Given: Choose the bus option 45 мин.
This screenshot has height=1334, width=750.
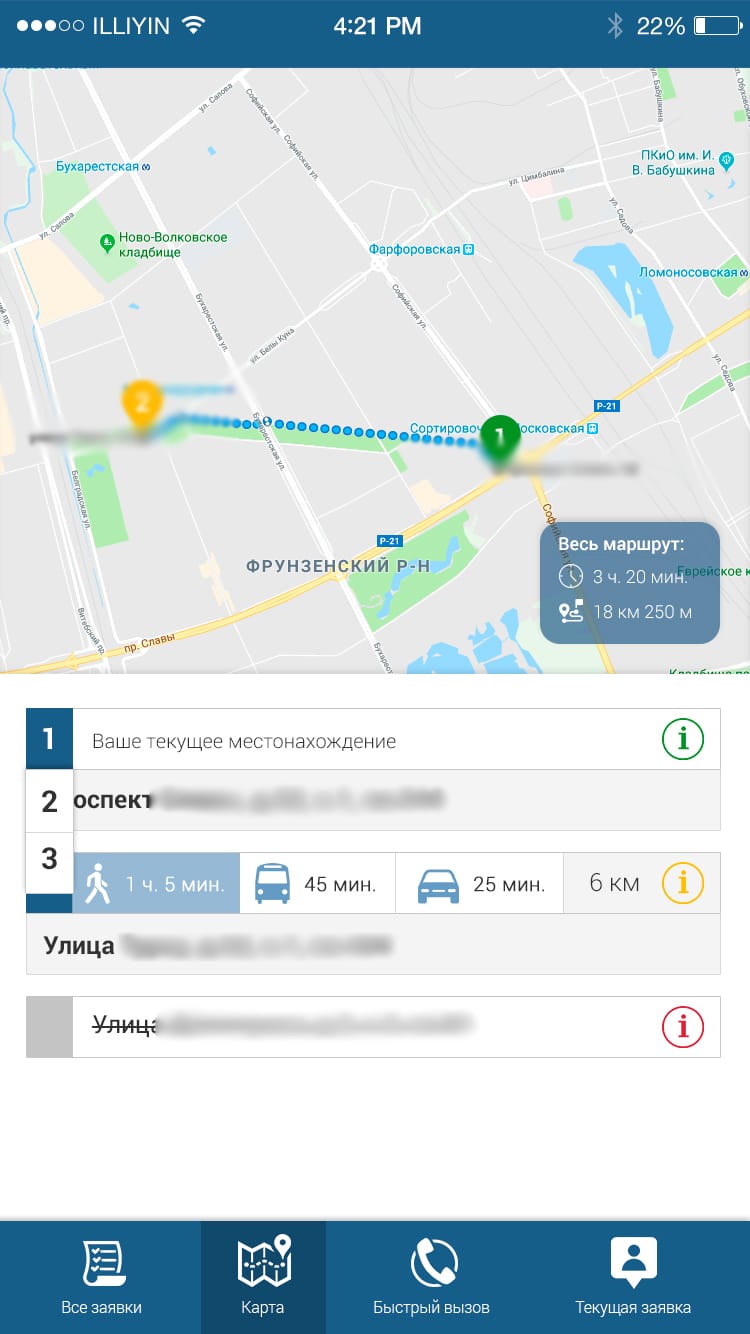Looking at the screenshot, I should pyautogui.click(x=317, y=883).
